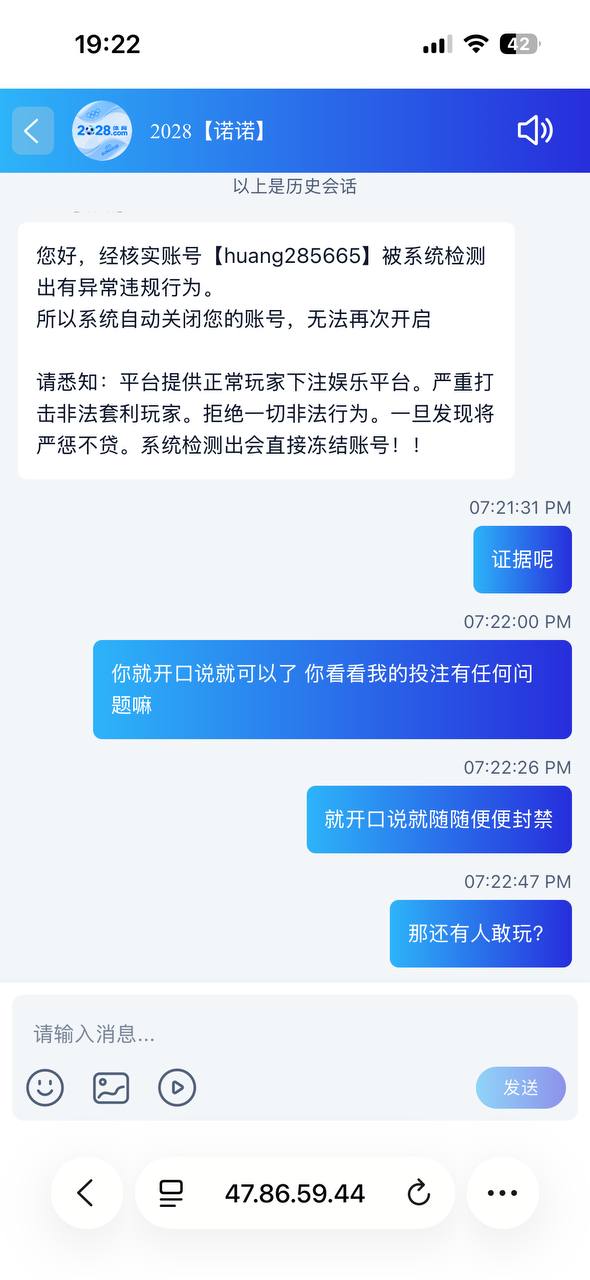Screen dimensions: 590x1280
Task: Open the video attachment icon
Action: pos(177,1087)
